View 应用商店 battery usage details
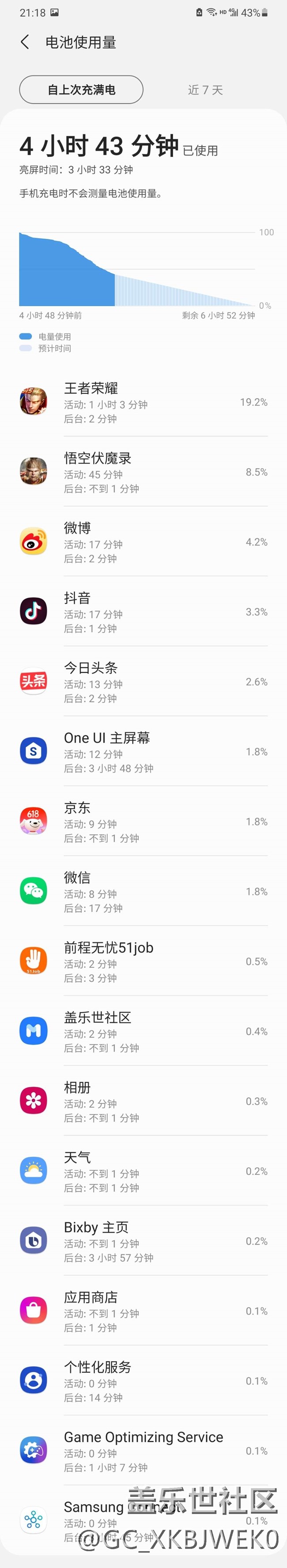Viewport: 287px width, 1568px height. [143, 1312]
